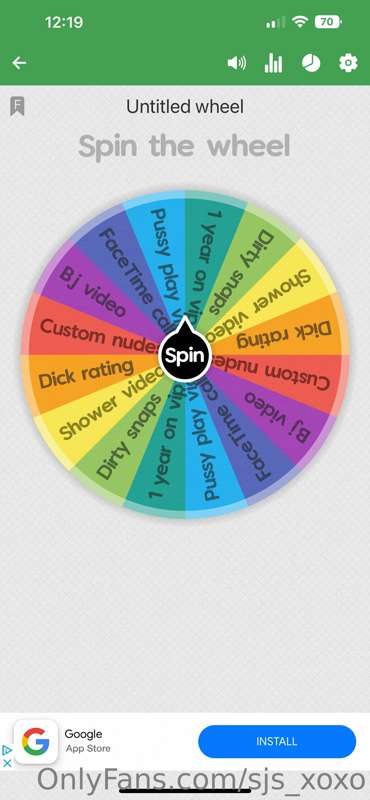
Task: Tap Install on the Google ad banner
Action: 277,741
